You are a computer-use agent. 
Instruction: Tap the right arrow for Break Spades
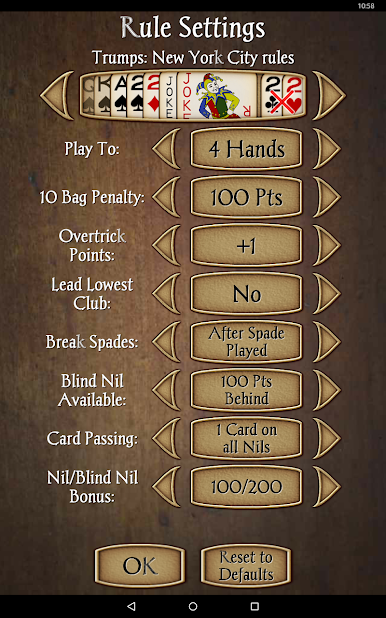[326, 342]
